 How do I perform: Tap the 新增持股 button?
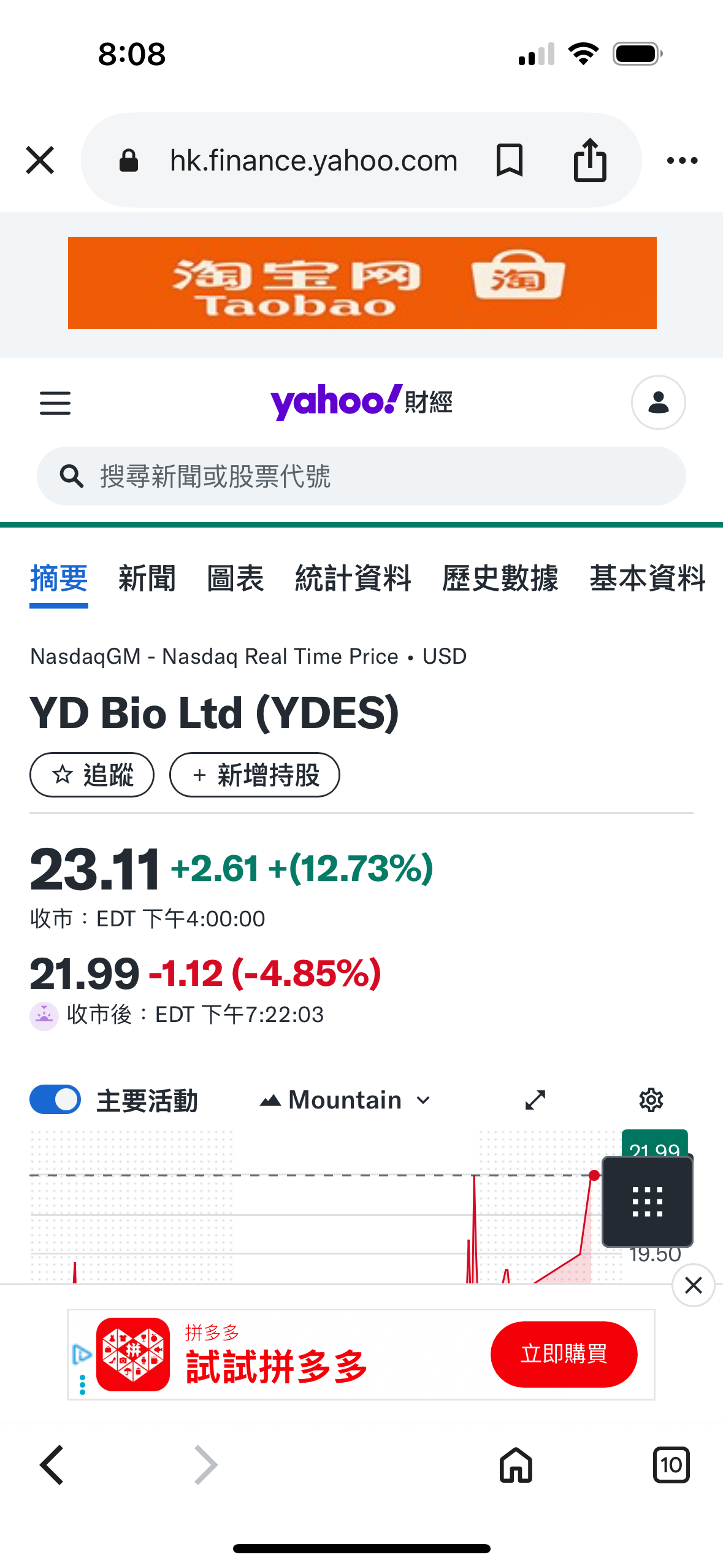click(254, 775)
